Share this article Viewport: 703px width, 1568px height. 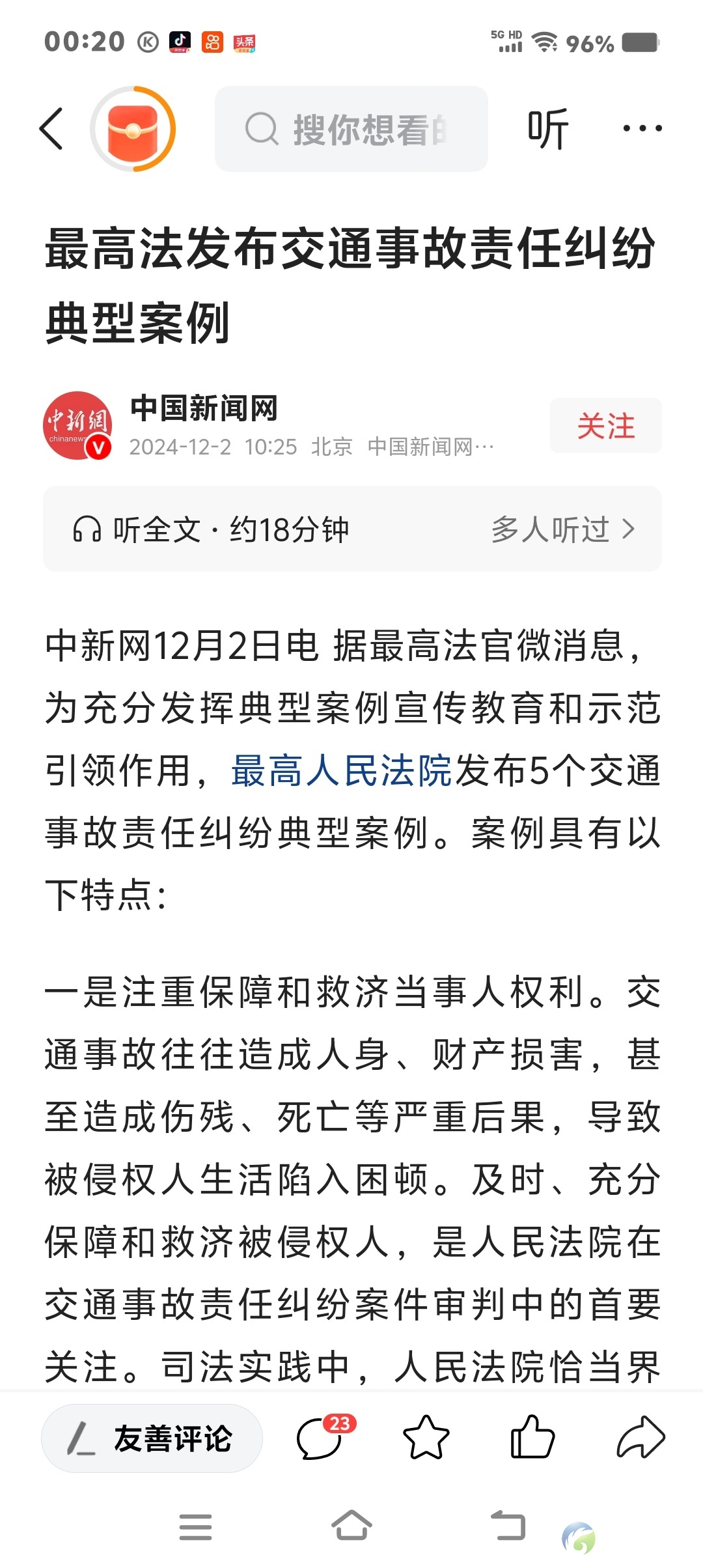pos(641,1437)
